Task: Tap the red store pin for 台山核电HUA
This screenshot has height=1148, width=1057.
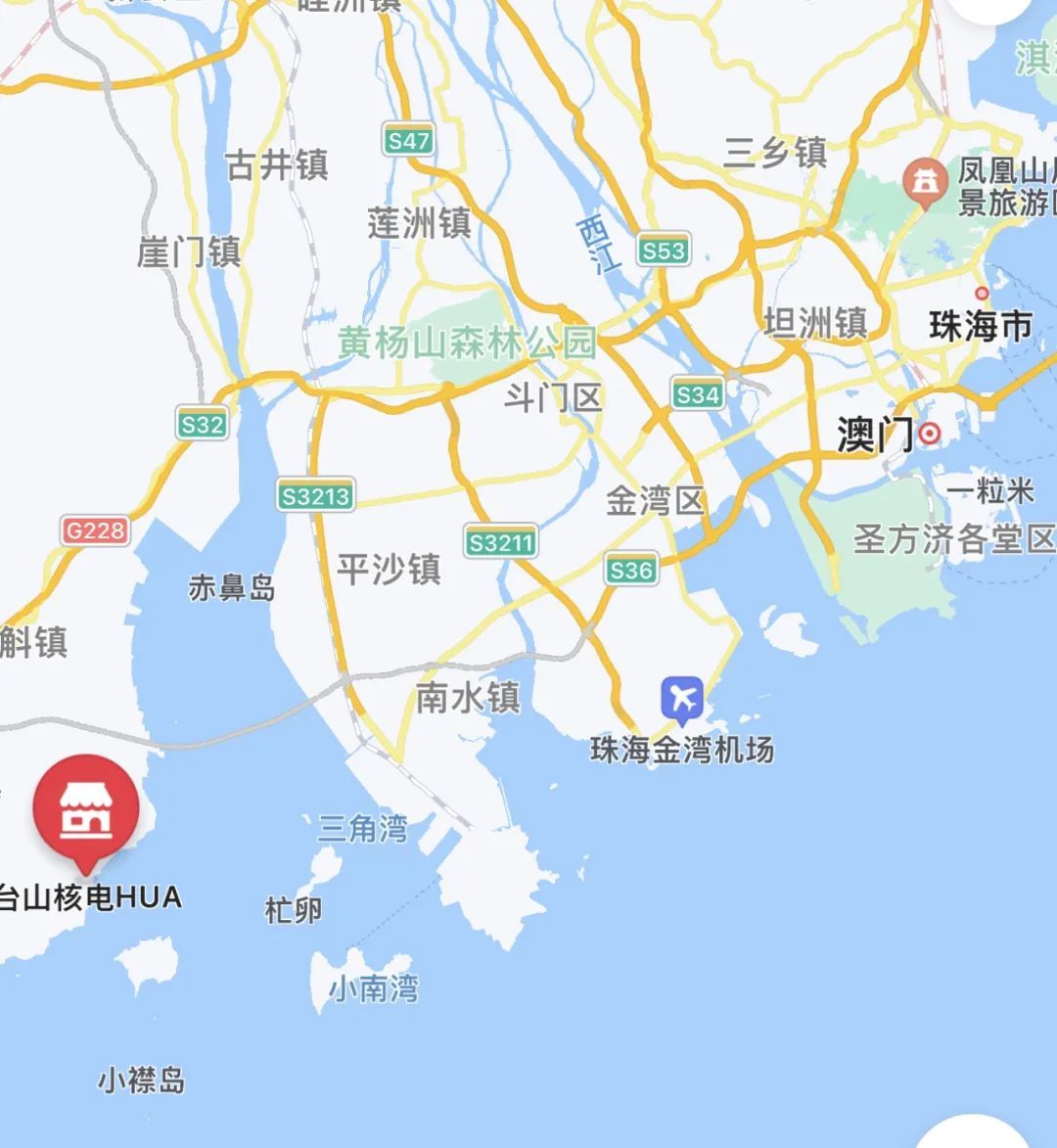Action: (x=86, y=811)
